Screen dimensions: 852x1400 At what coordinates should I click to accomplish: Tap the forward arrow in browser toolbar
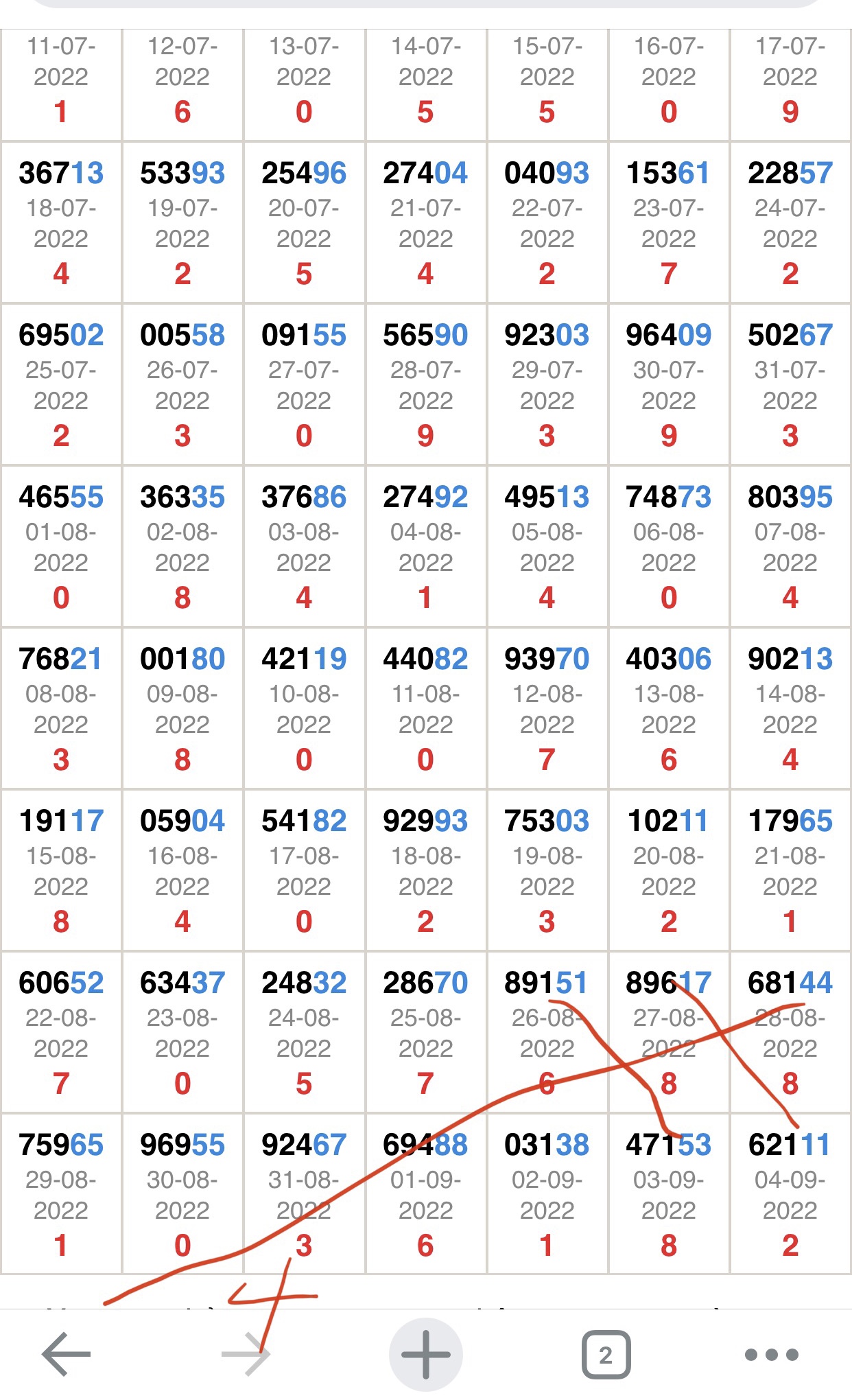[x=246, y=1354]
